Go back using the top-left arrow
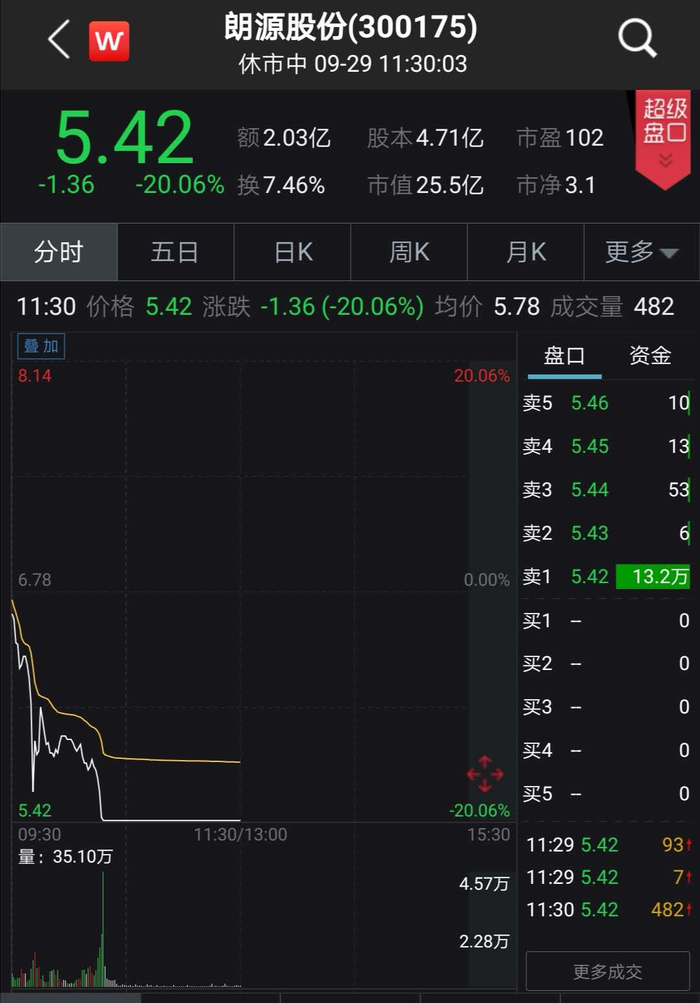Viewport: 700px width, 1003px height. click(58, 40)
